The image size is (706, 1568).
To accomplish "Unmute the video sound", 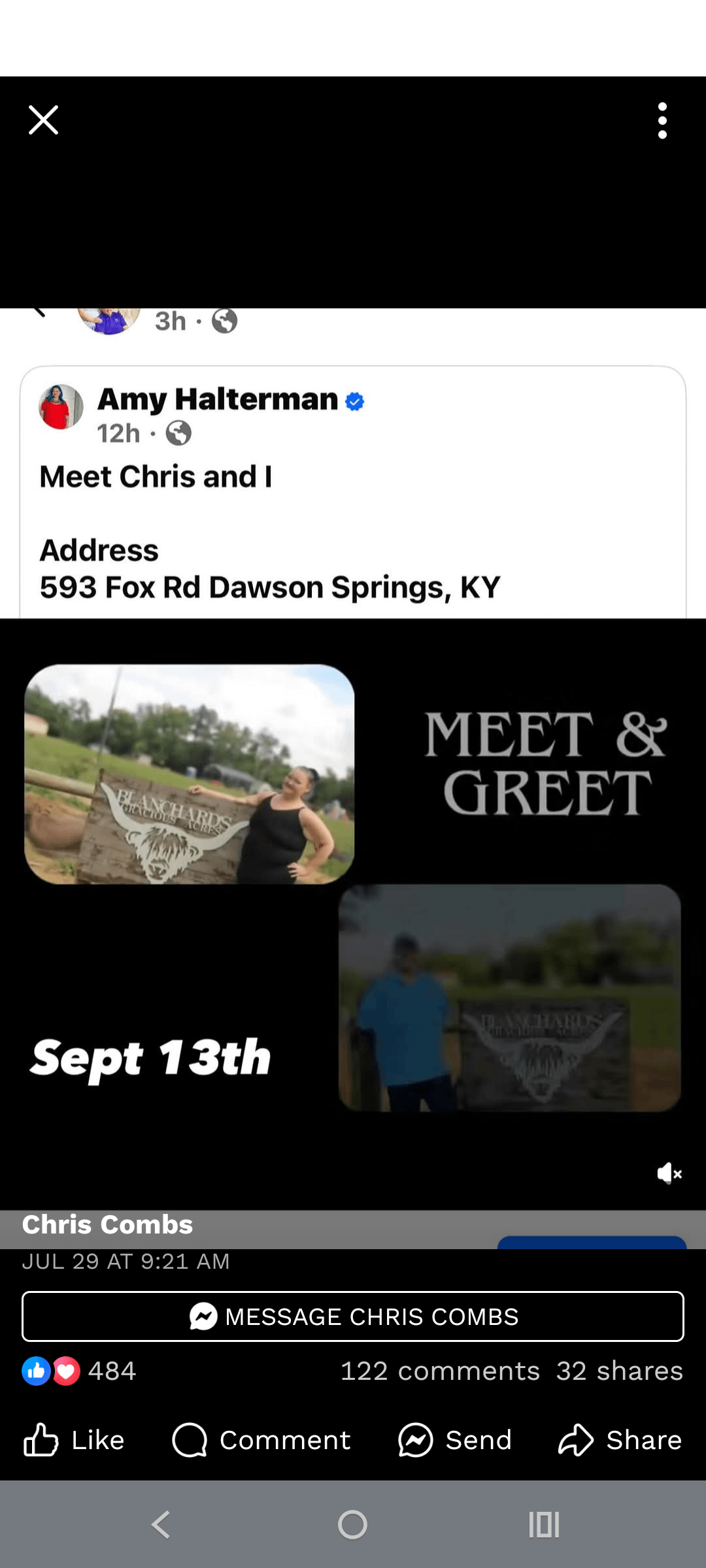I will point(669,1173).
